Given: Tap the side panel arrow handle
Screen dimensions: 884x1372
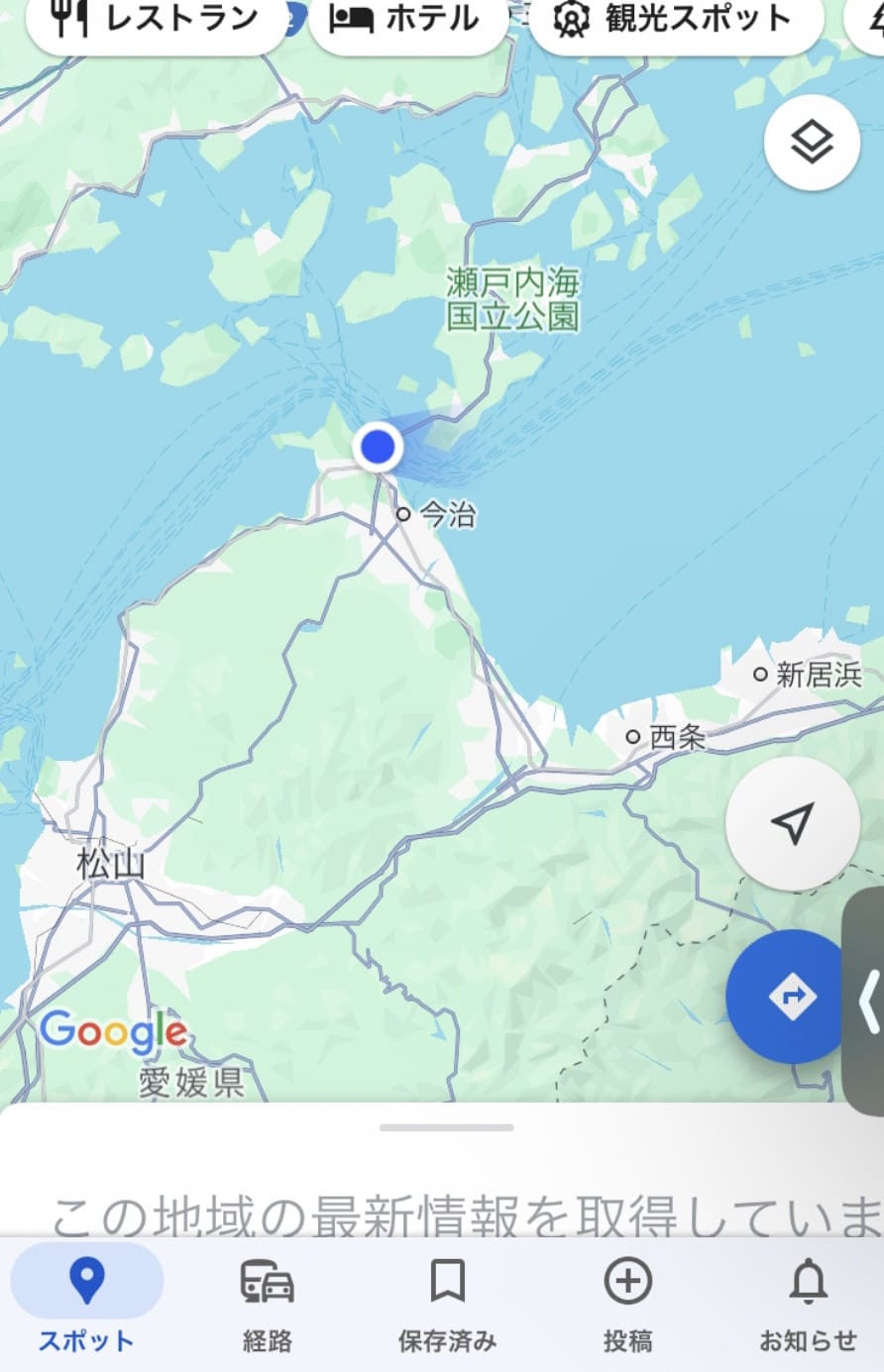Looking at the screenshot, I should [866, 1001].
